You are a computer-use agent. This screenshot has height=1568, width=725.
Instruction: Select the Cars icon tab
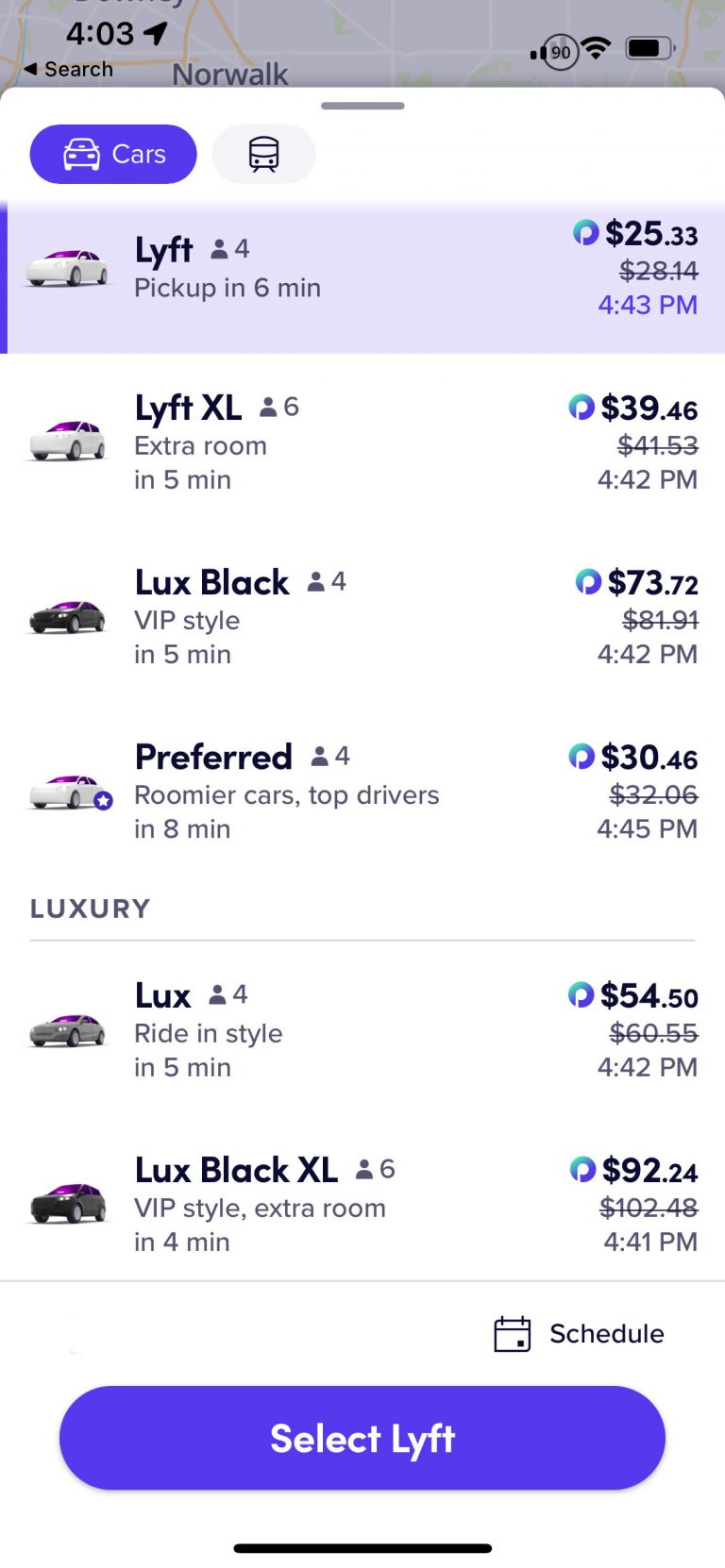[112, 153]
